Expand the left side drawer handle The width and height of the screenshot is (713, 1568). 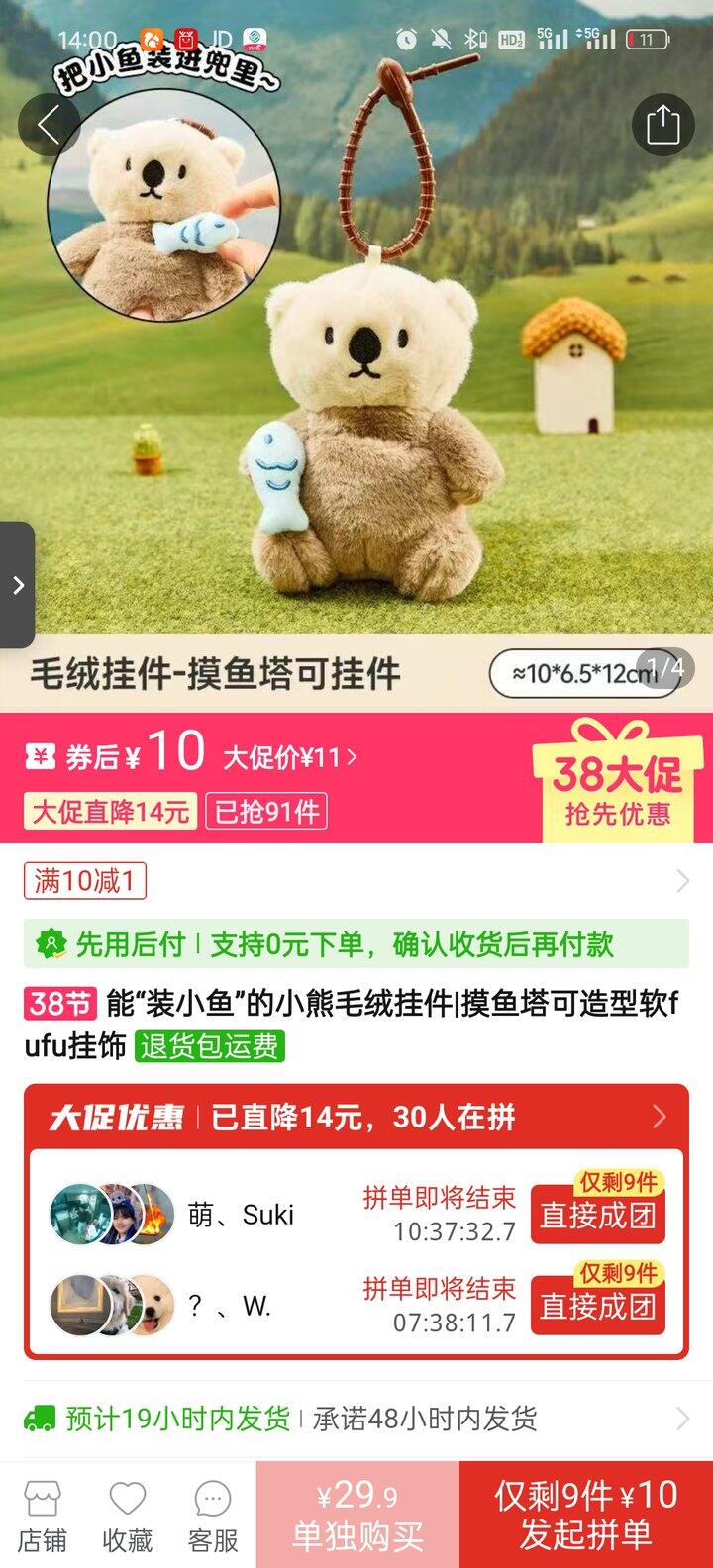tap(17, 585)
